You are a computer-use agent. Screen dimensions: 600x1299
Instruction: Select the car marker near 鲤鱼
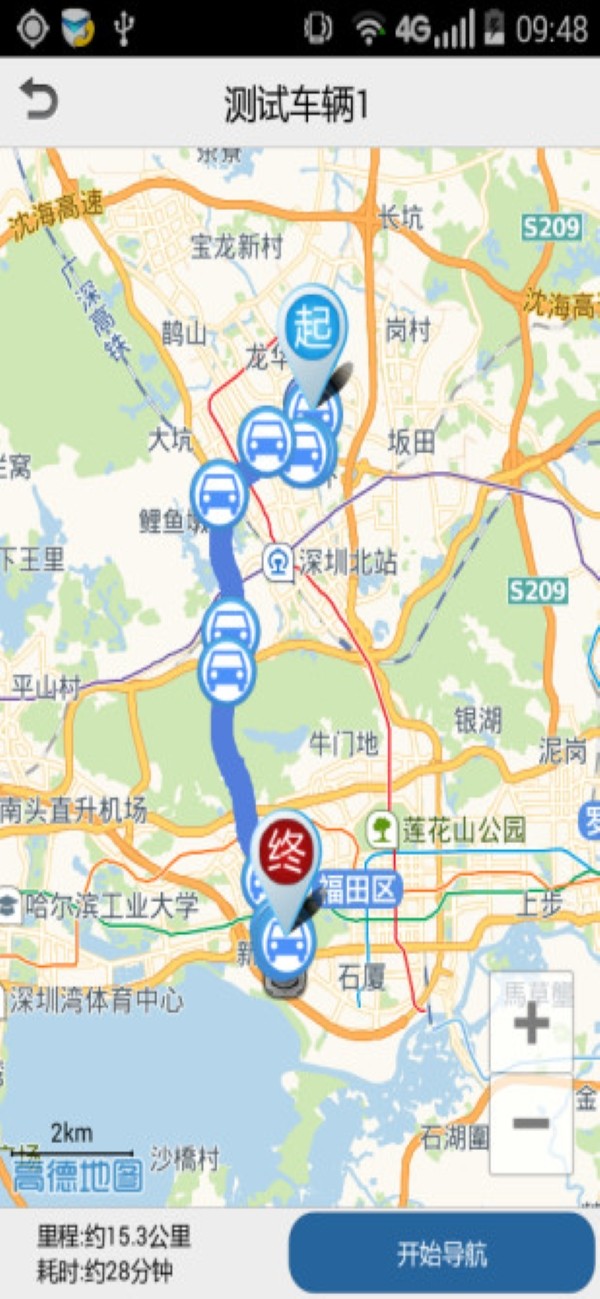tap(219, 493)
